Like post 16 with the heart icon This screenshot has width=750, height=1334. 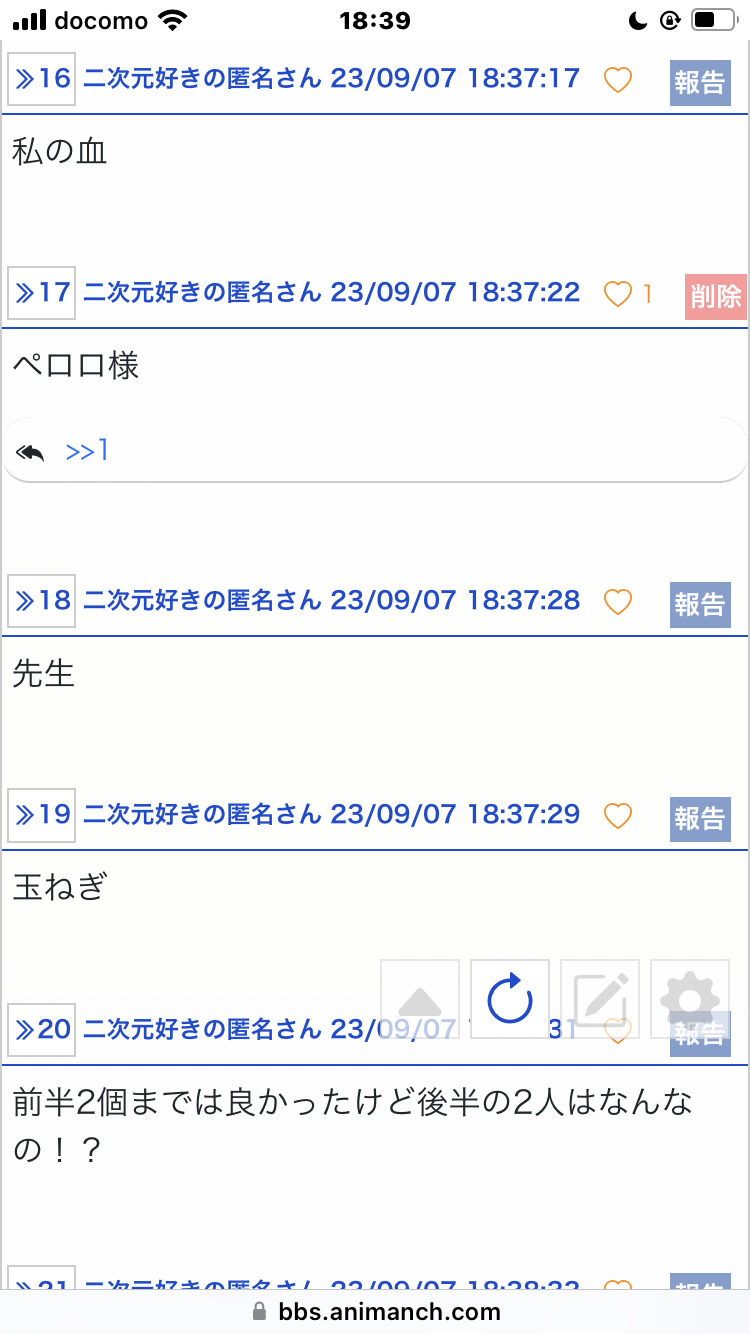[618, 79]
